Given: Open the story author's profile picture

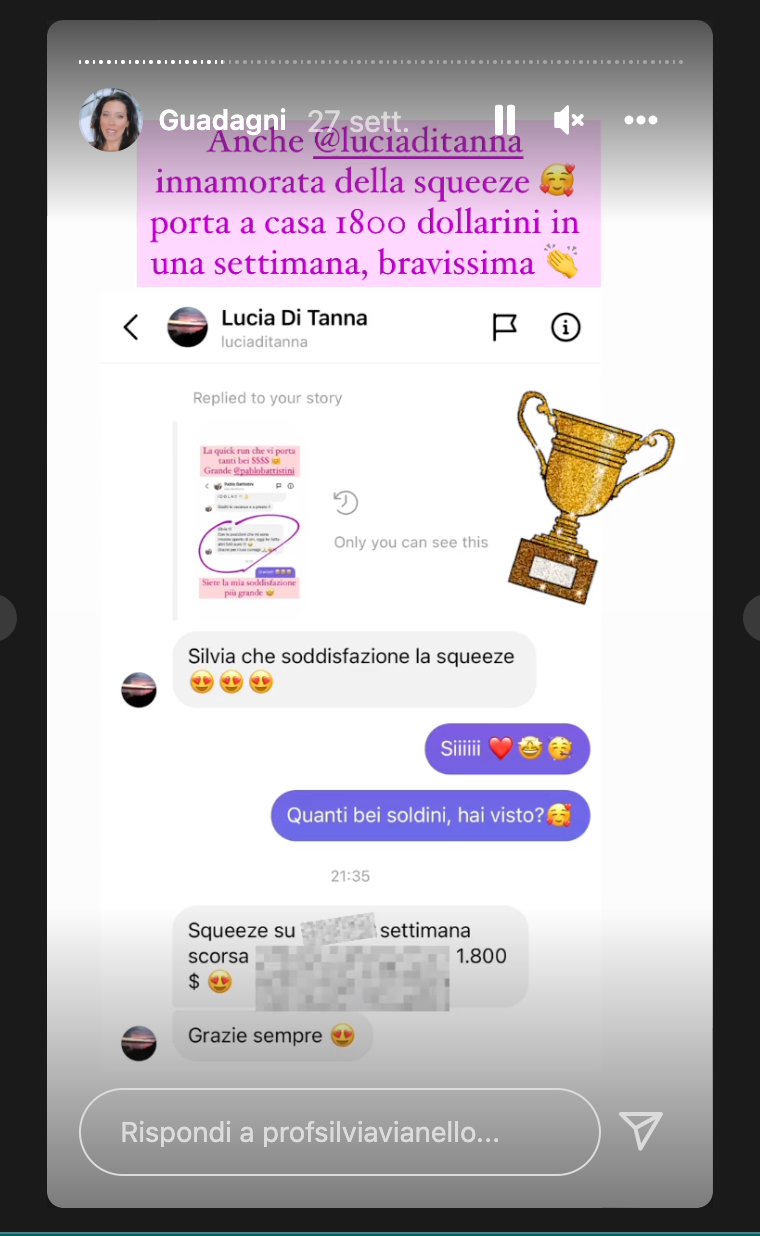Looking at the screenshot, I should click(x=110, y=121).
